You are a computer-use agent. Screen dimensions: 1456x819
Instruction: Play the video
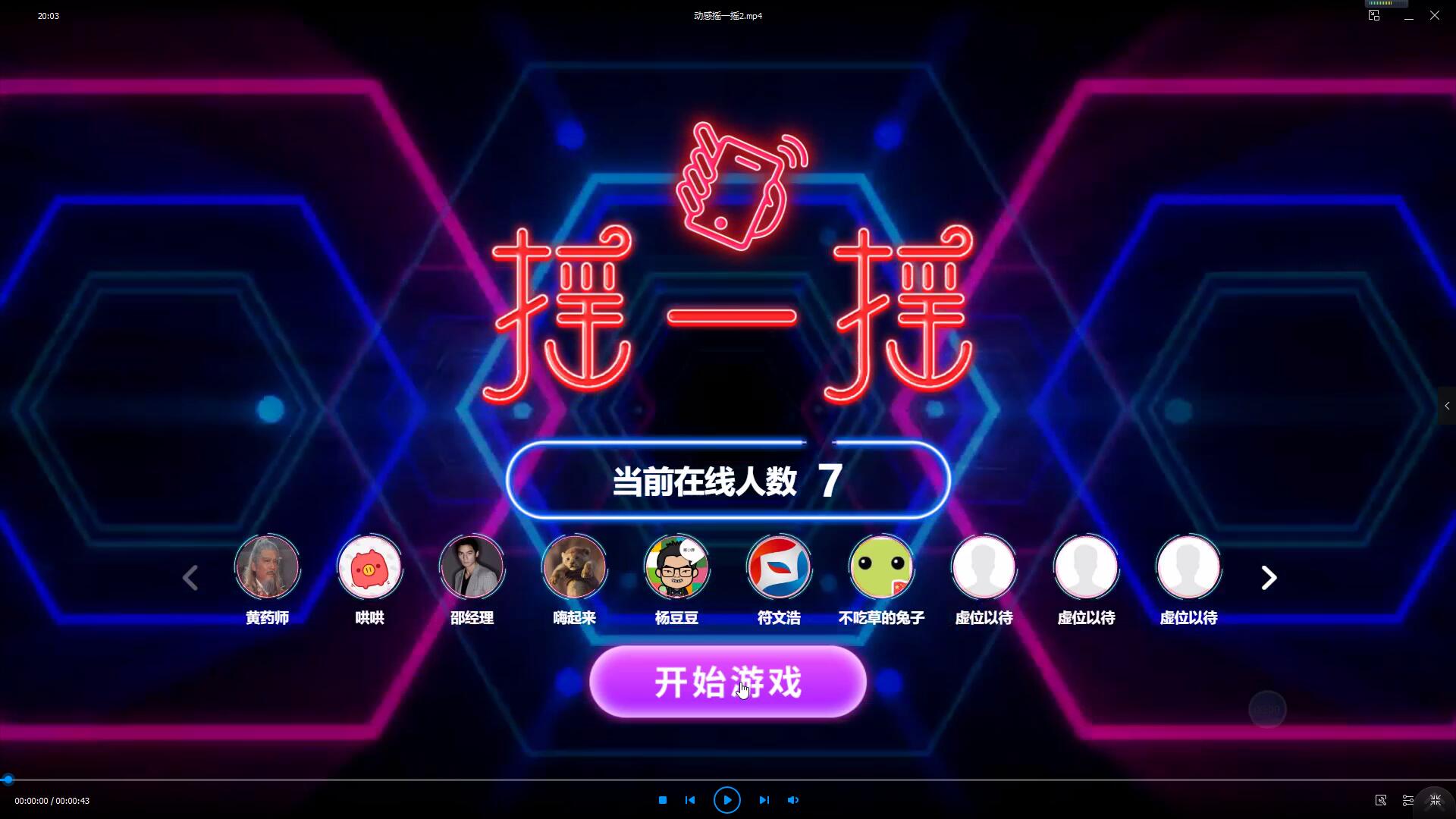726,800
